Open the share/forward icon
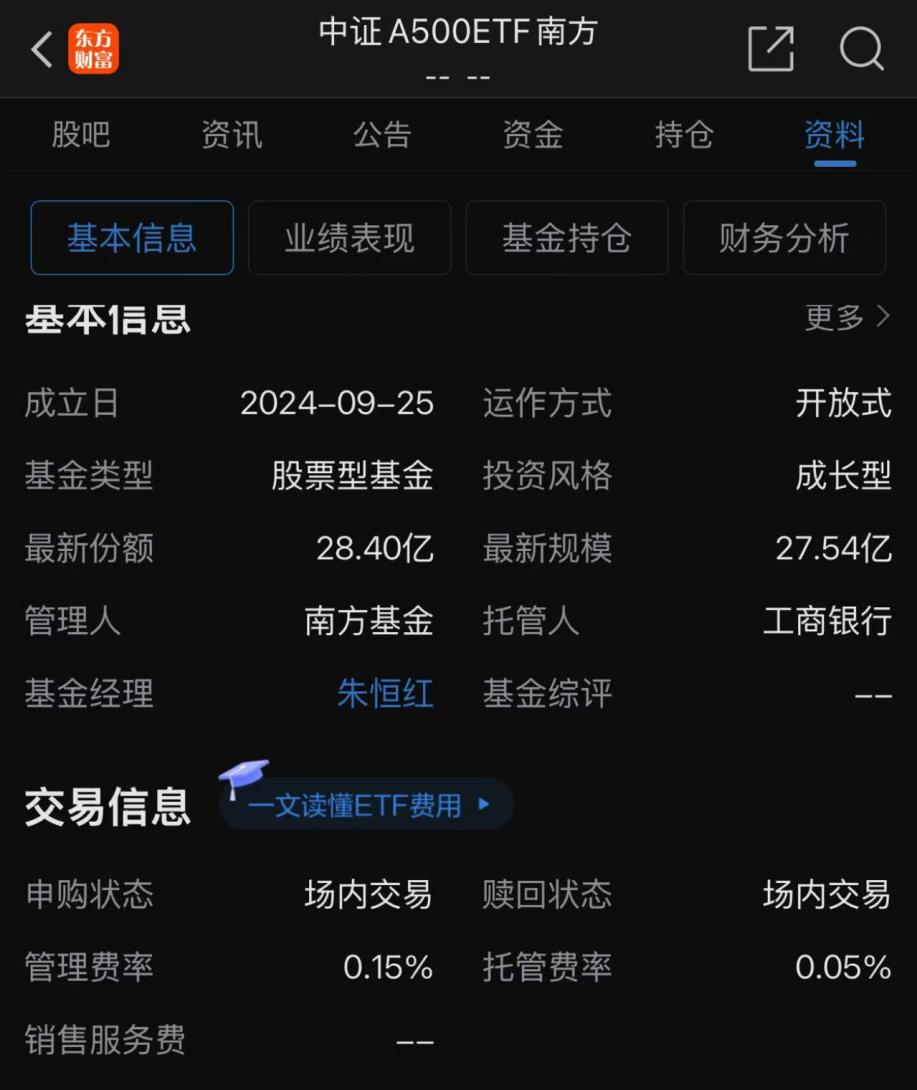Viewport: 917px width, 1090px height. [x=770, y=48]
